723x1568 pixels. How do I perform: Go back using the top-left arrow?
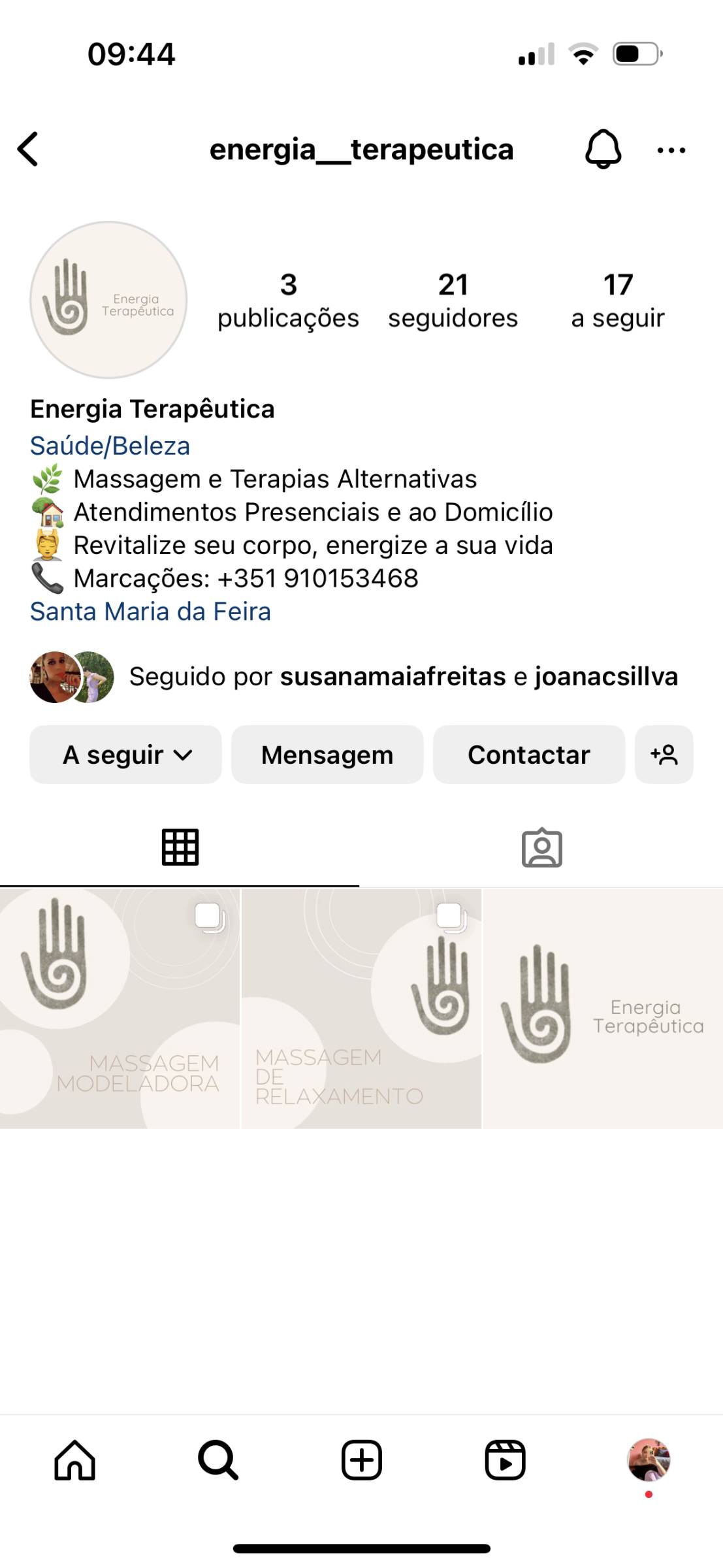tap(28, 150)
